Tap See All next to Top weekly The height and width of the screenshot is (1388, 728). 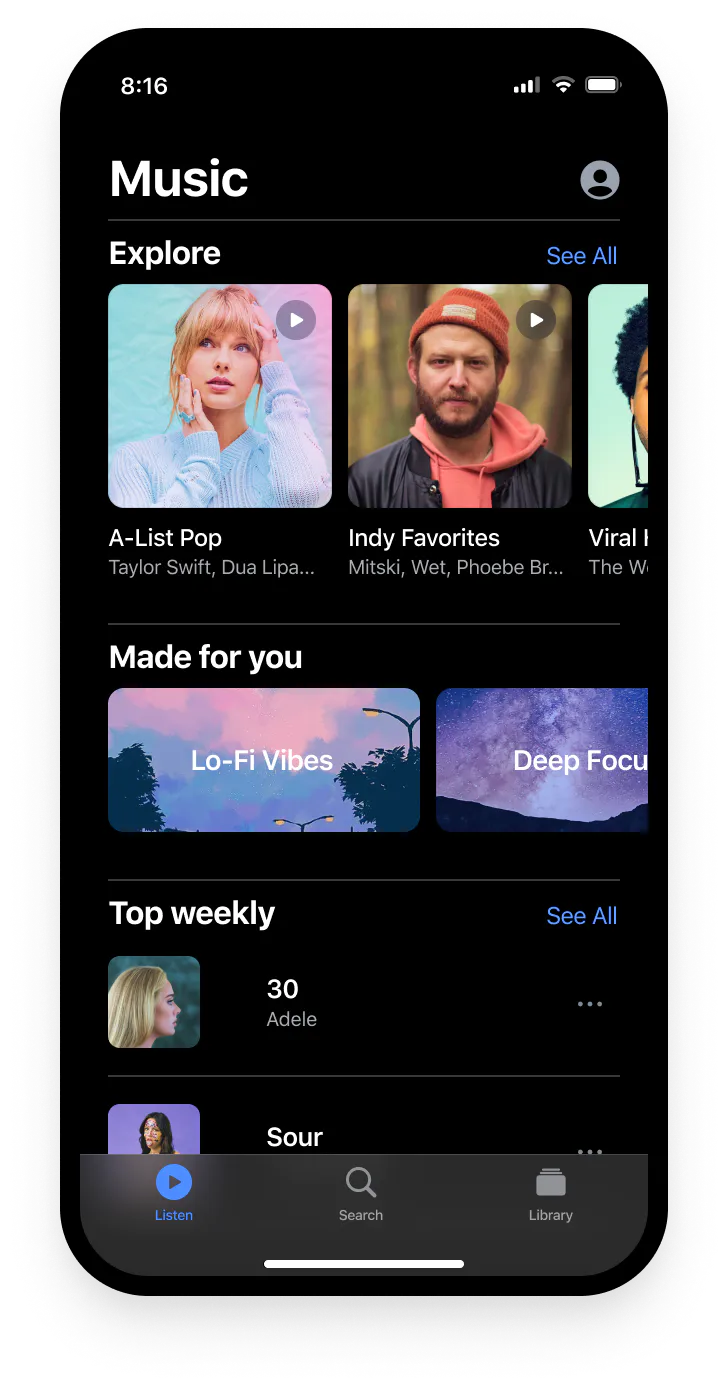coord(581,916)
